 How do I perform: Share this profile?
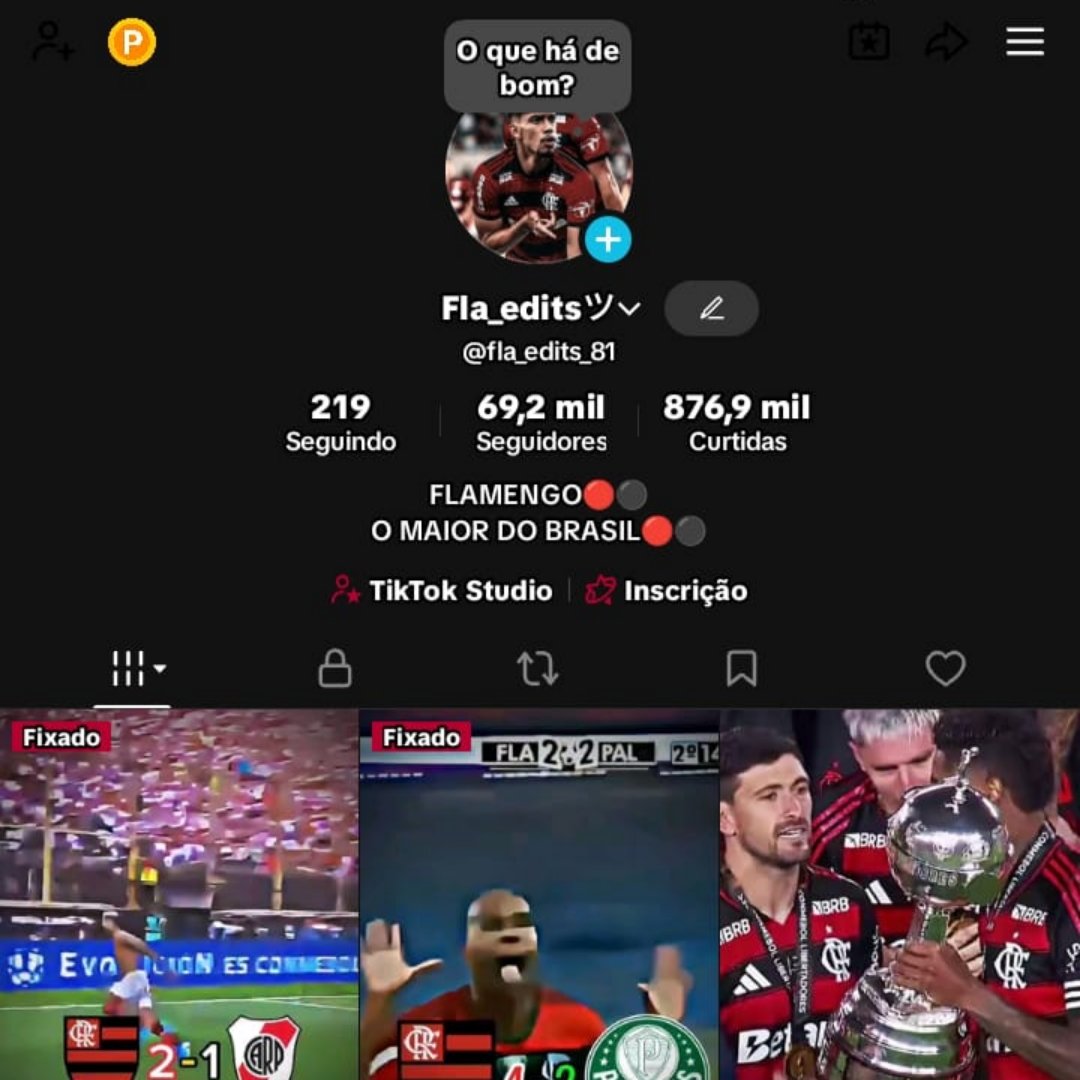tap(946, 42)
